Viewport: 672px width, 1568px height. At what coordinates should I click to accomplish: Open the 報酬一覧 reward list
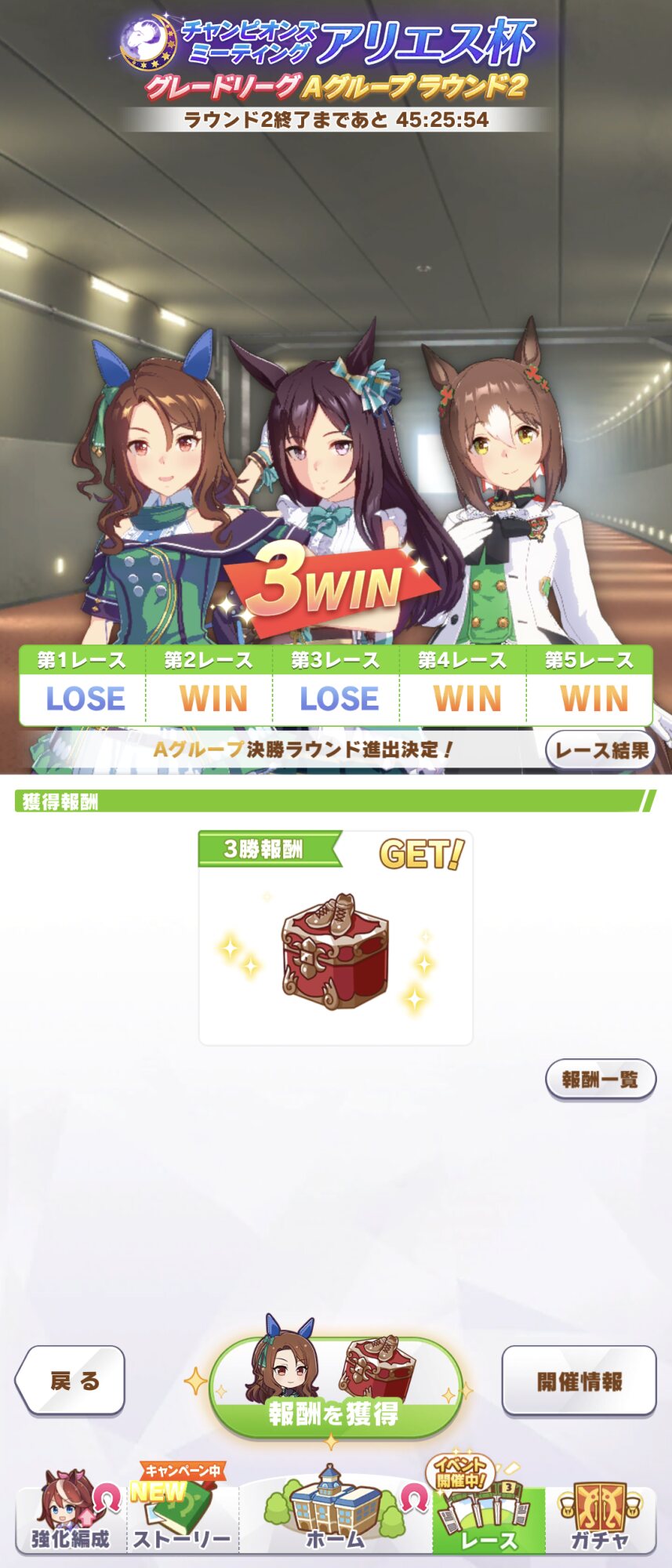(x=600, y=1080)
